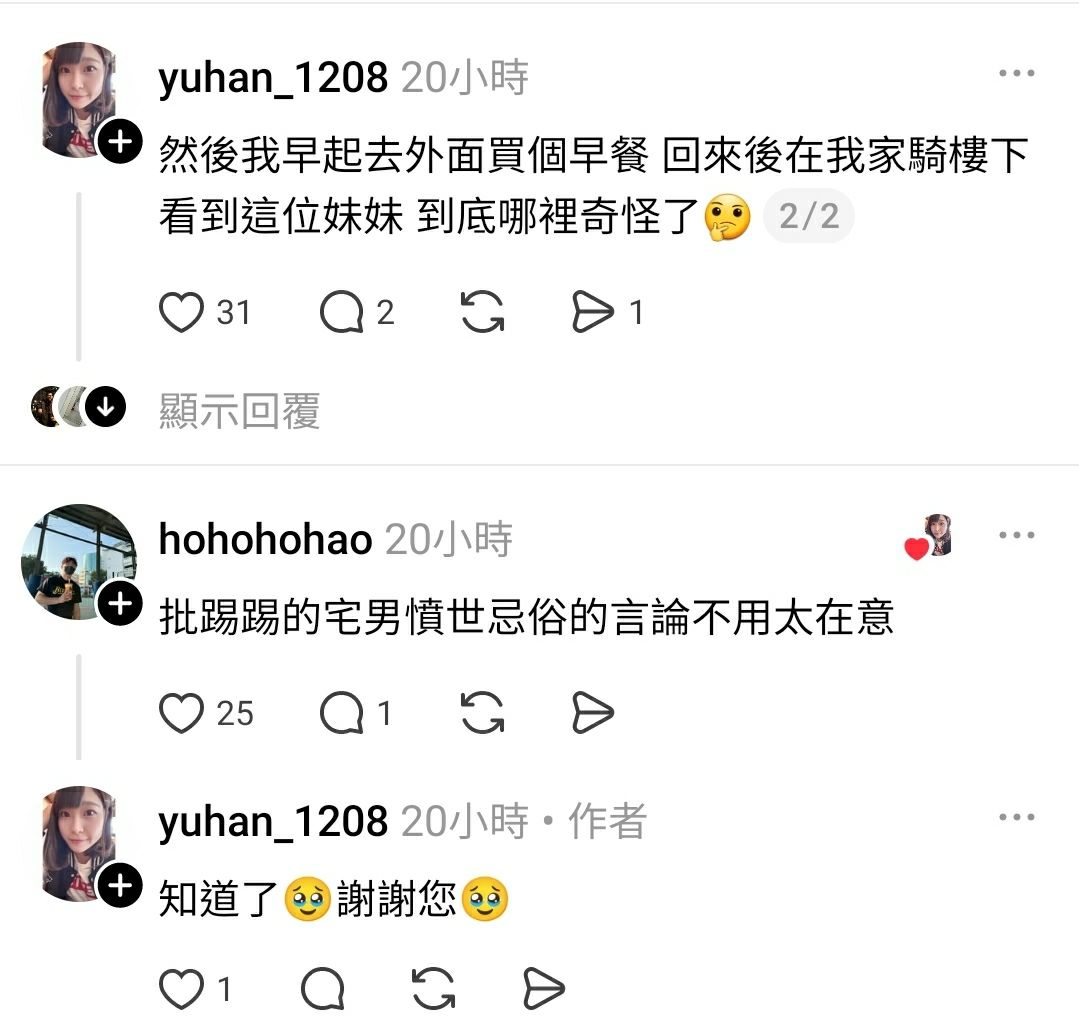View yuhan_1208's profile from top post username
Screen dimensions: 1079x1034
coord(273,77)
